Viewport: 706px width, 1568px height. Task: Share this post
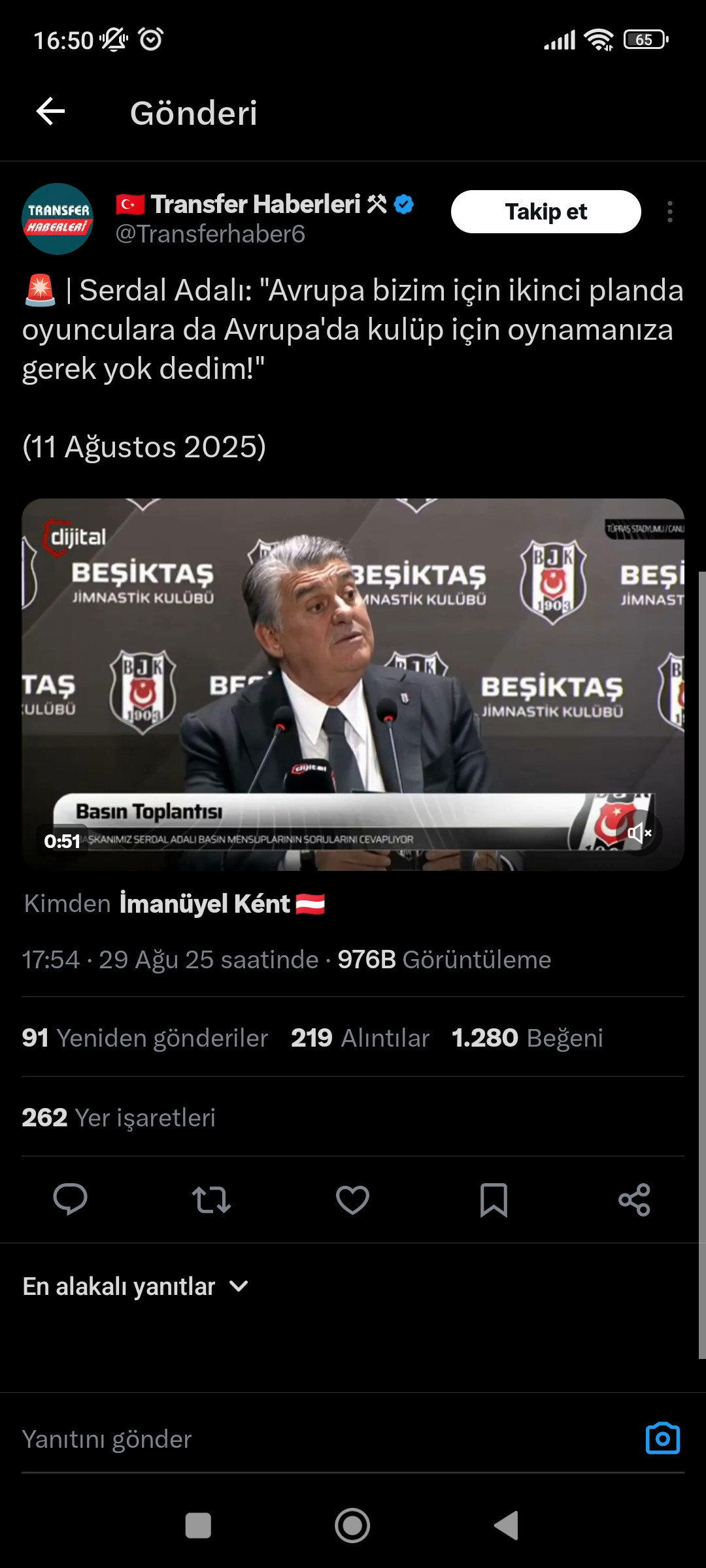point(634,1200)
